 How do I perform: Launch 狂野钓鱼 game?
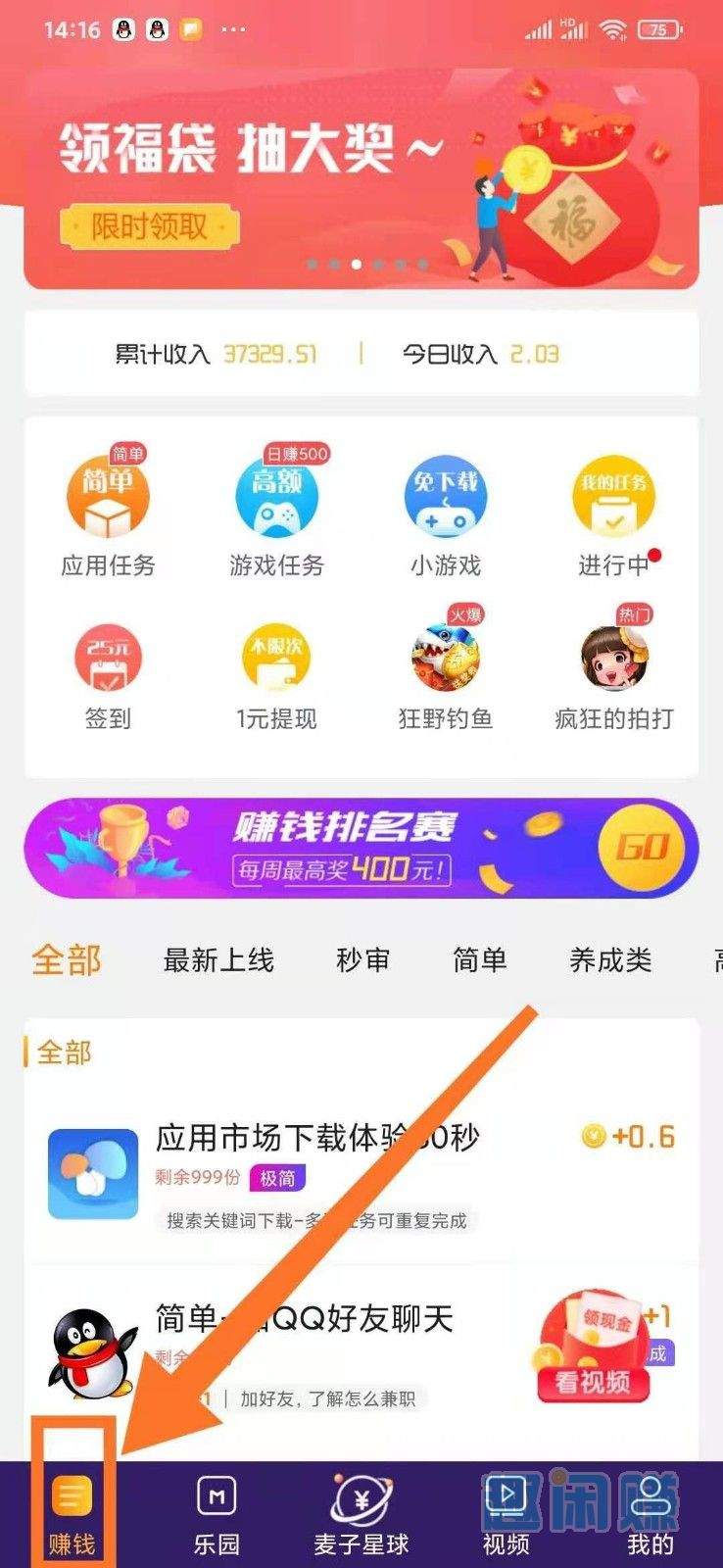[446, 676]
